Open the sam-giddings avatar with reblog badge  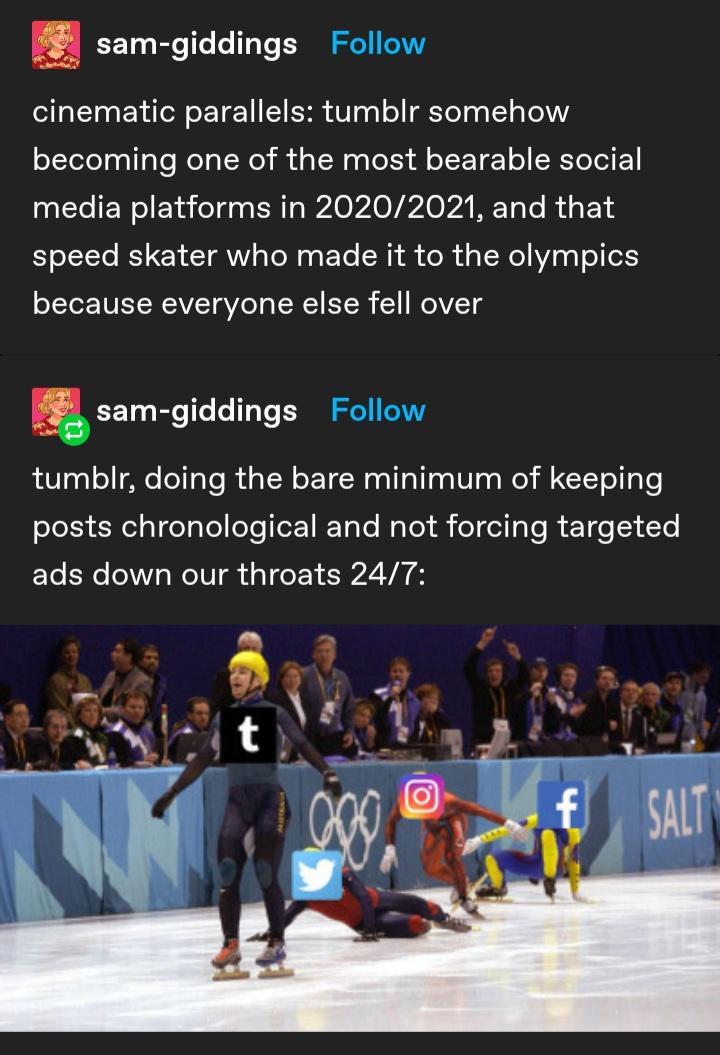56,412
